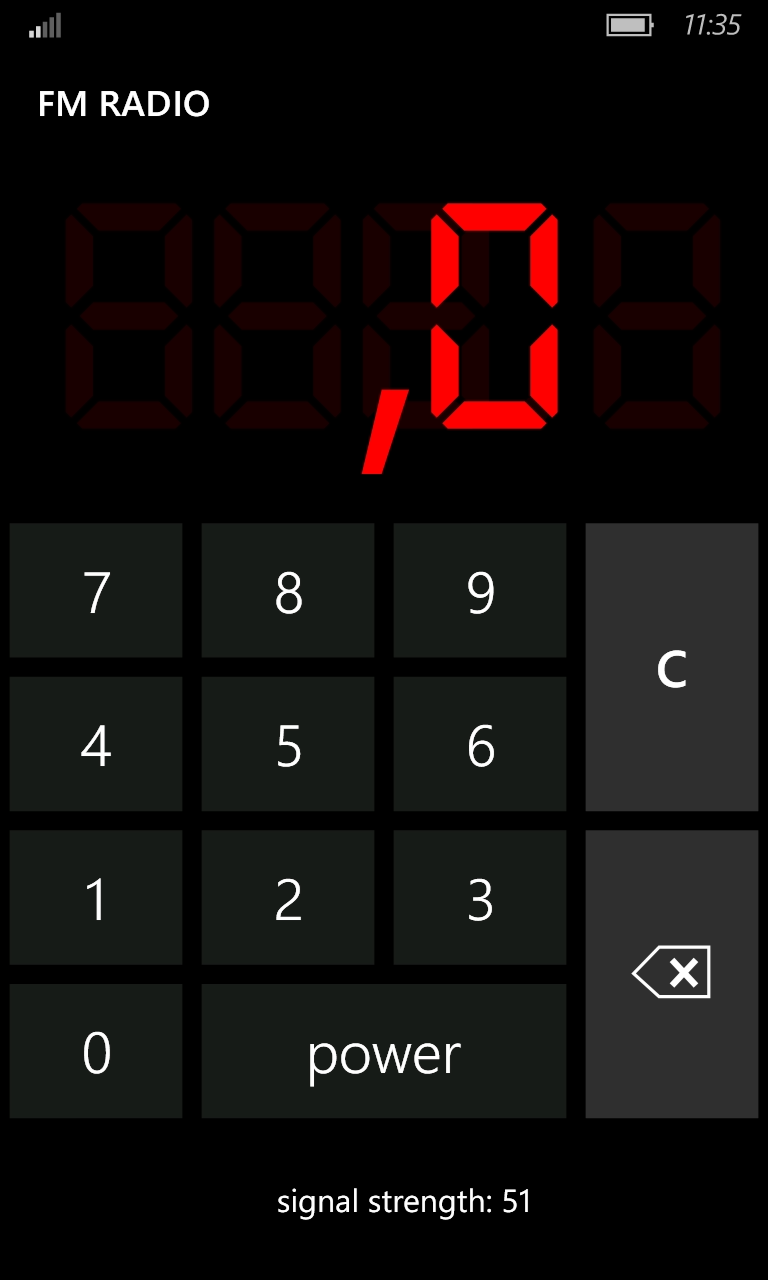Clear the frequency with the C button
This screenshot has width=768, height=1280.
(x=672, y=667)
